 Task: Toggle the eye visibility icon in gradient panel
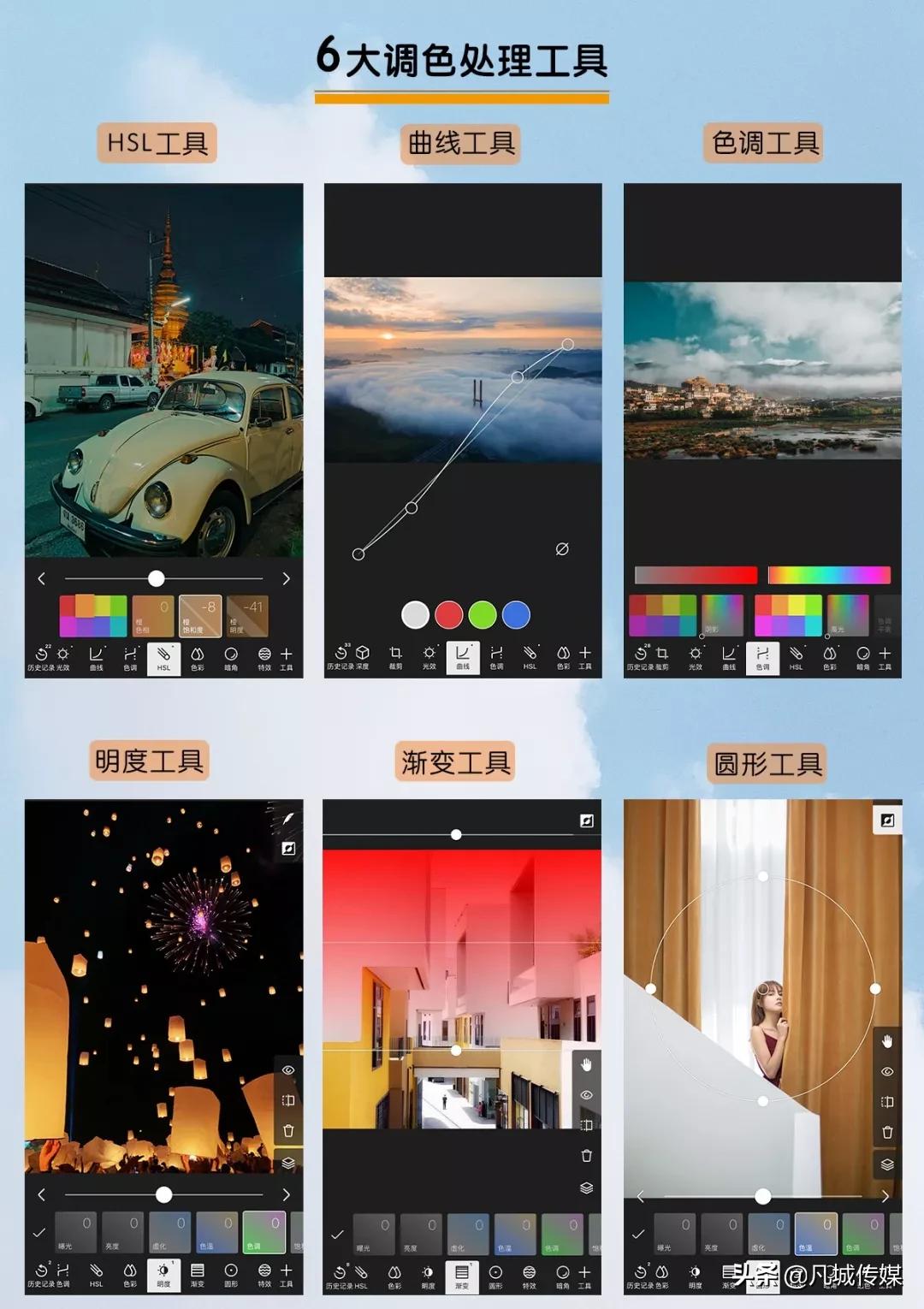pyautogui.click(x=587, y=1095)
